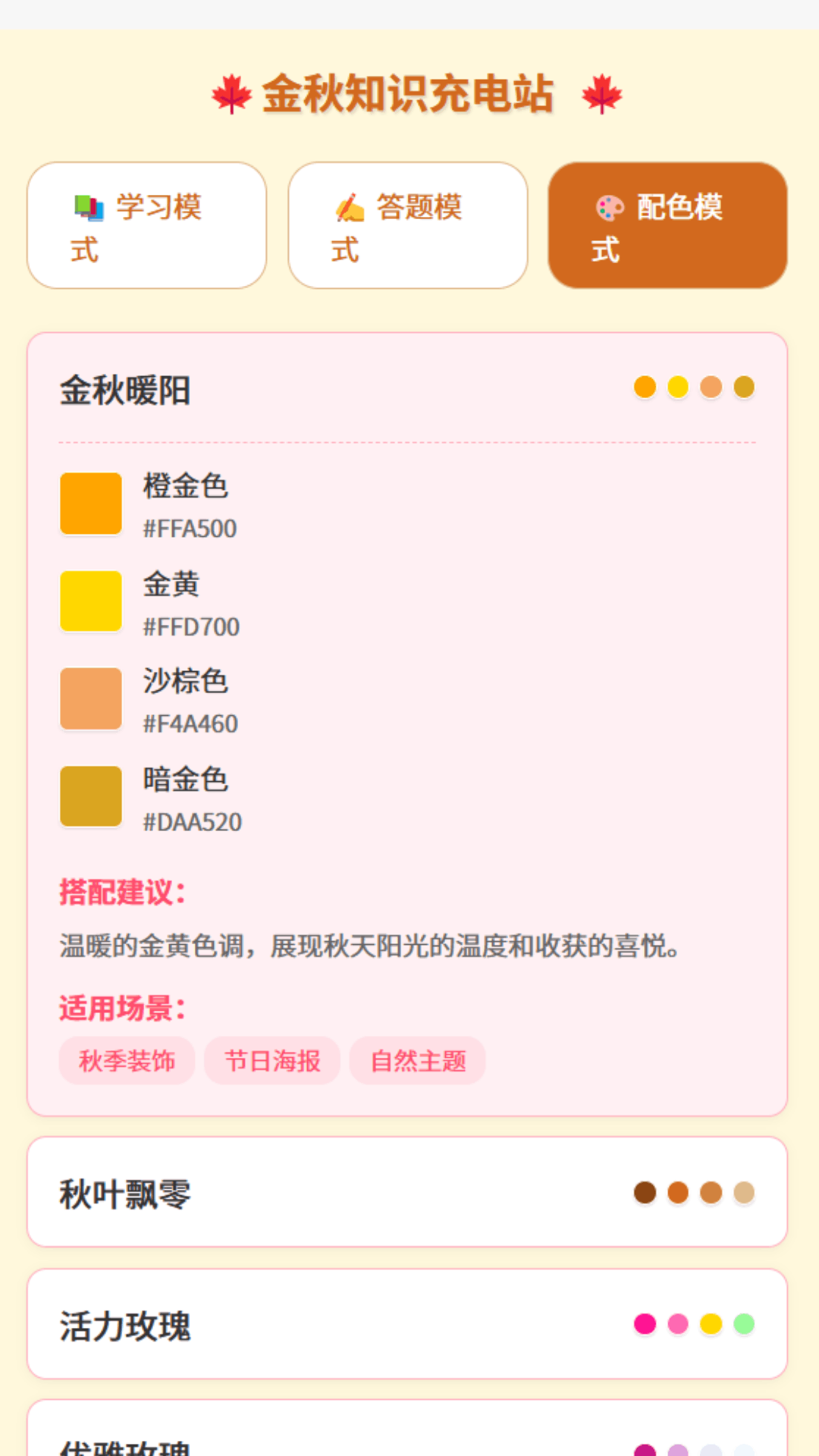Select the 金黄 #FFD700 color swatch
Viewport: 819px width, 1456px height.
91,601
